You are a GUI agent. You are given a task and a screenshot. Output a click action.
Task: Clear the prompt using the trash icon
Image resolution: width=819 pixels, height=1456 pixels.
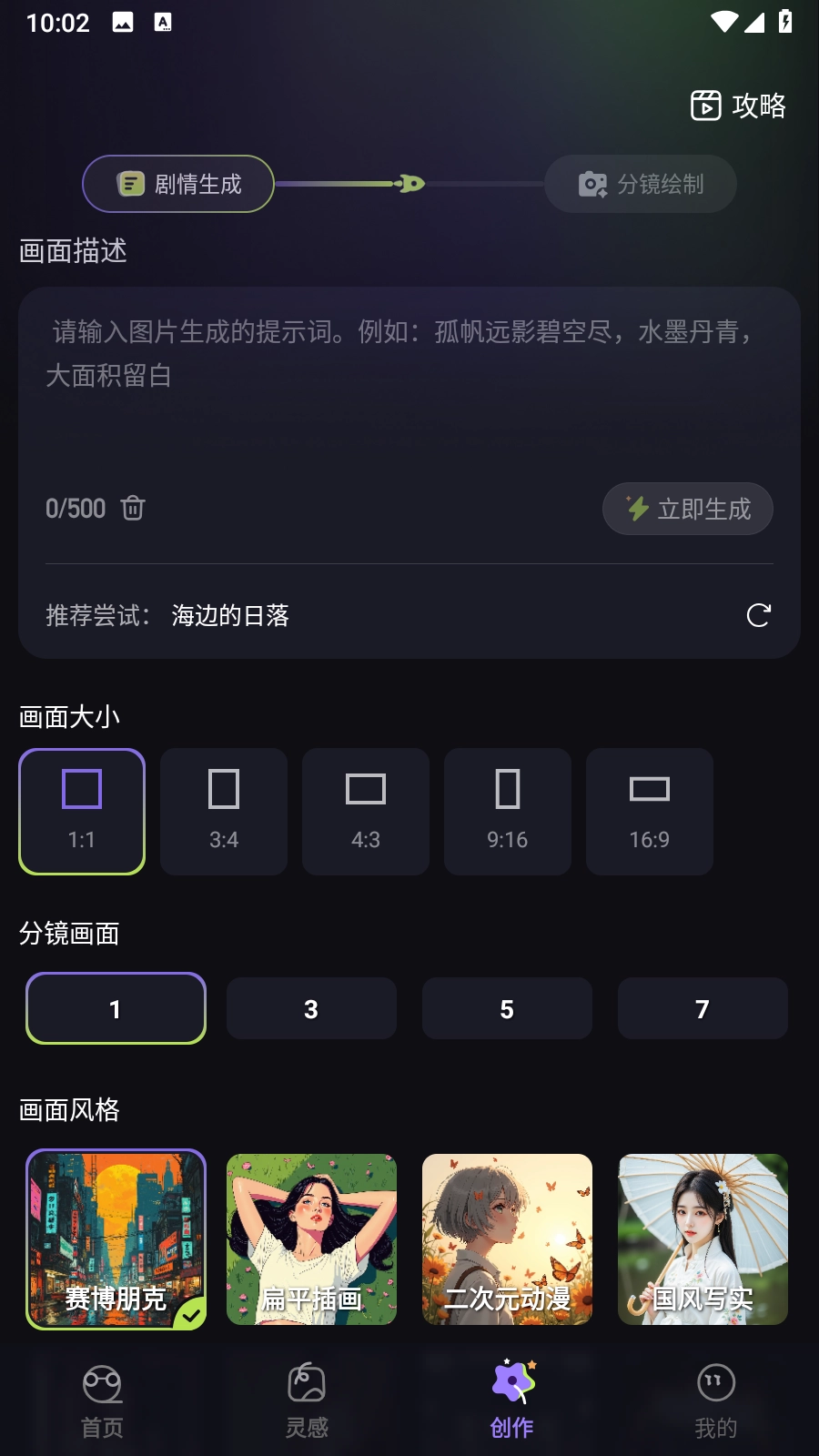133,509
